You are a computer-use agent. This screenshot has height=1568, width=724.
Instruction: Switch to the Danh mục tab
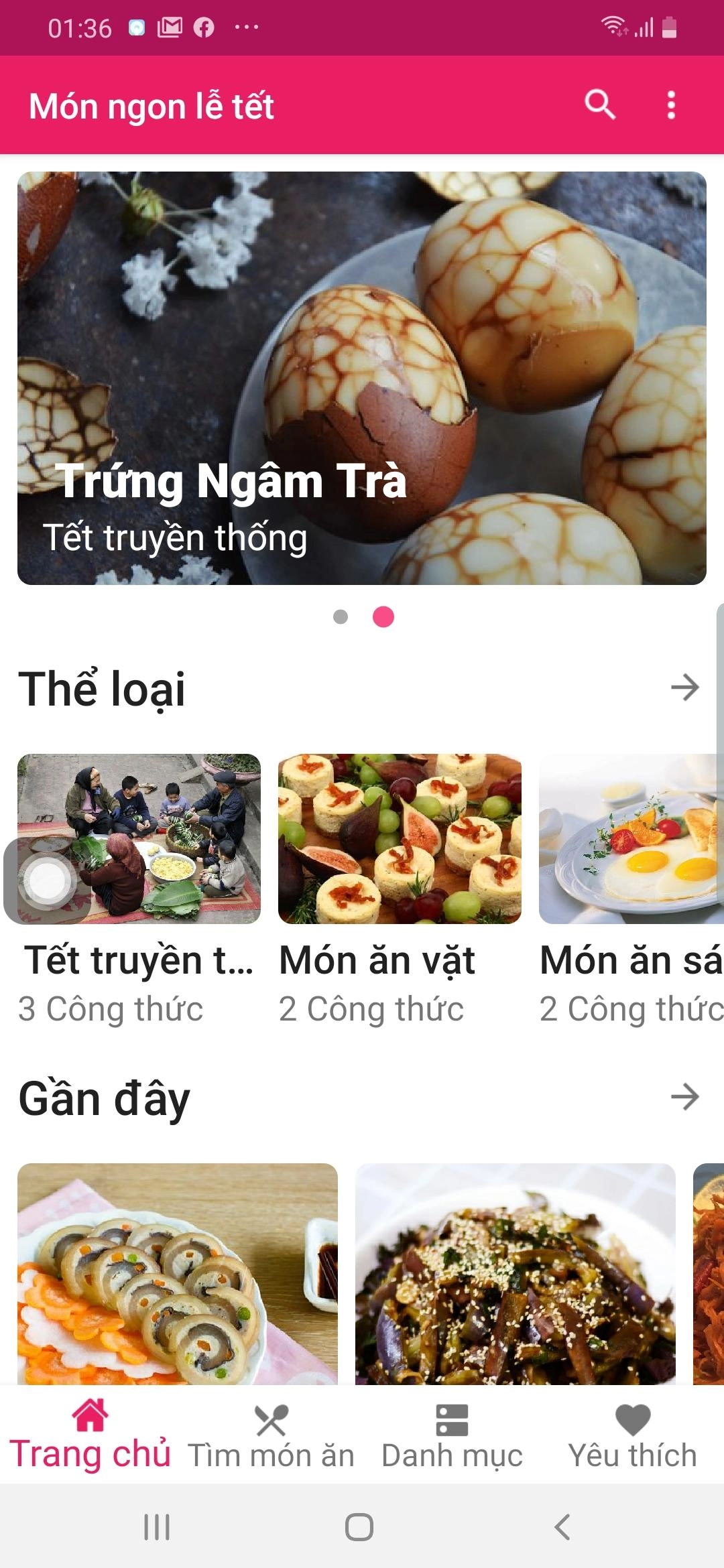pyautogui.click(x=452, y=1434)
